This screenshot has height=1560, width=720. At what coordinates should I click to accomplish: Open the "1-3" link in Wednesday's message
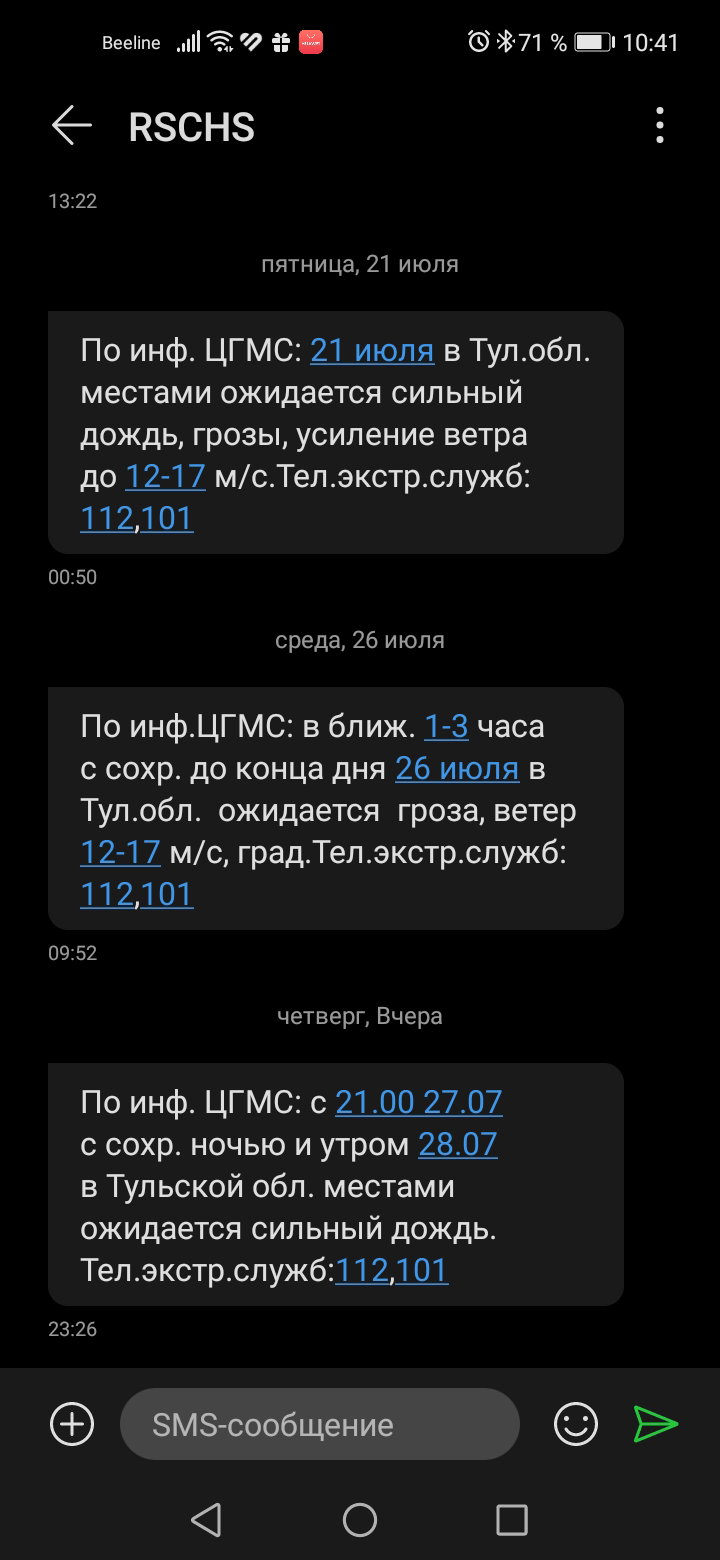coord(446,727)
